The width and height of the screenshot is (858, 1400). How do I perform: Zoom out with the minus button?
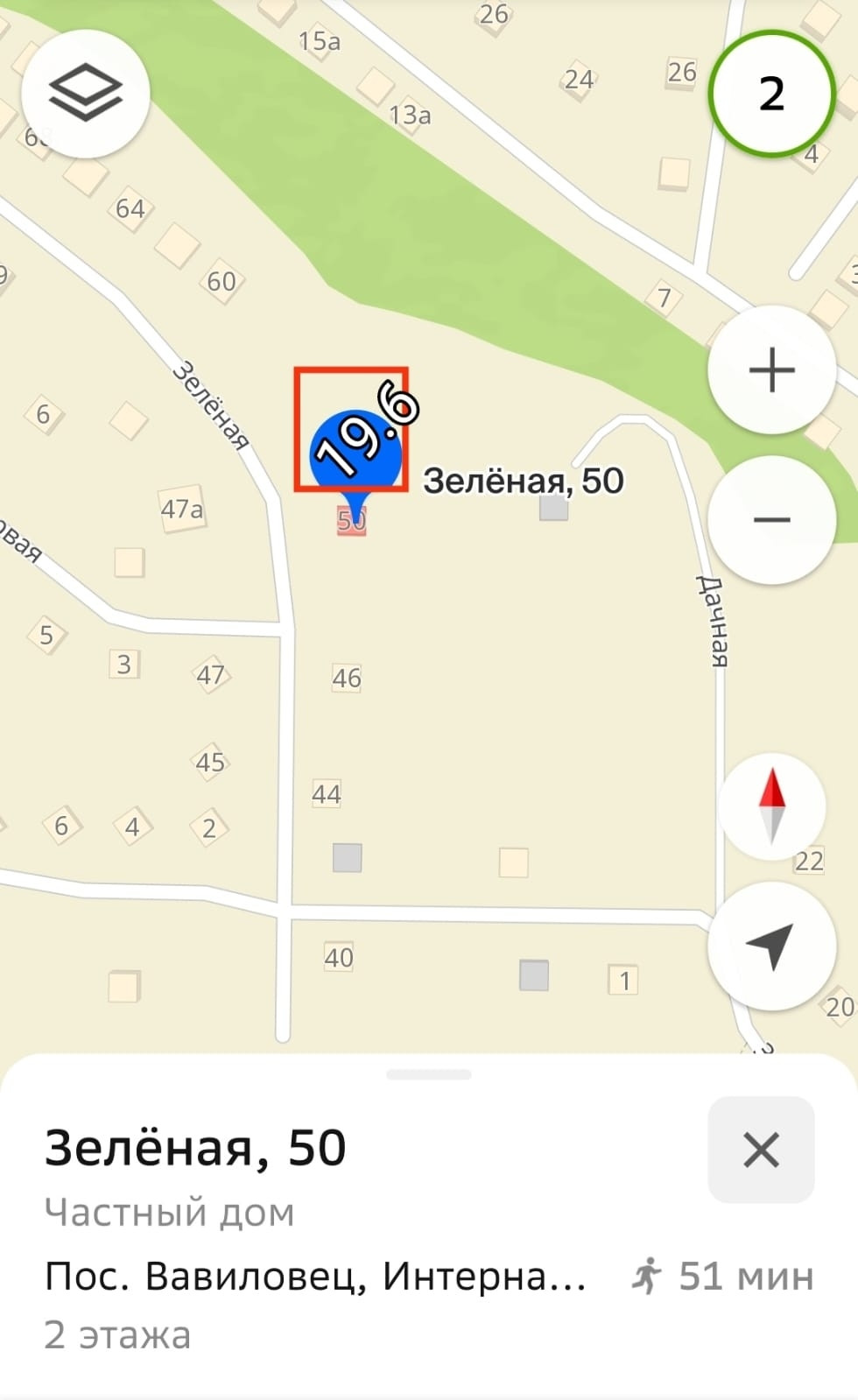(x=771, y=519)
